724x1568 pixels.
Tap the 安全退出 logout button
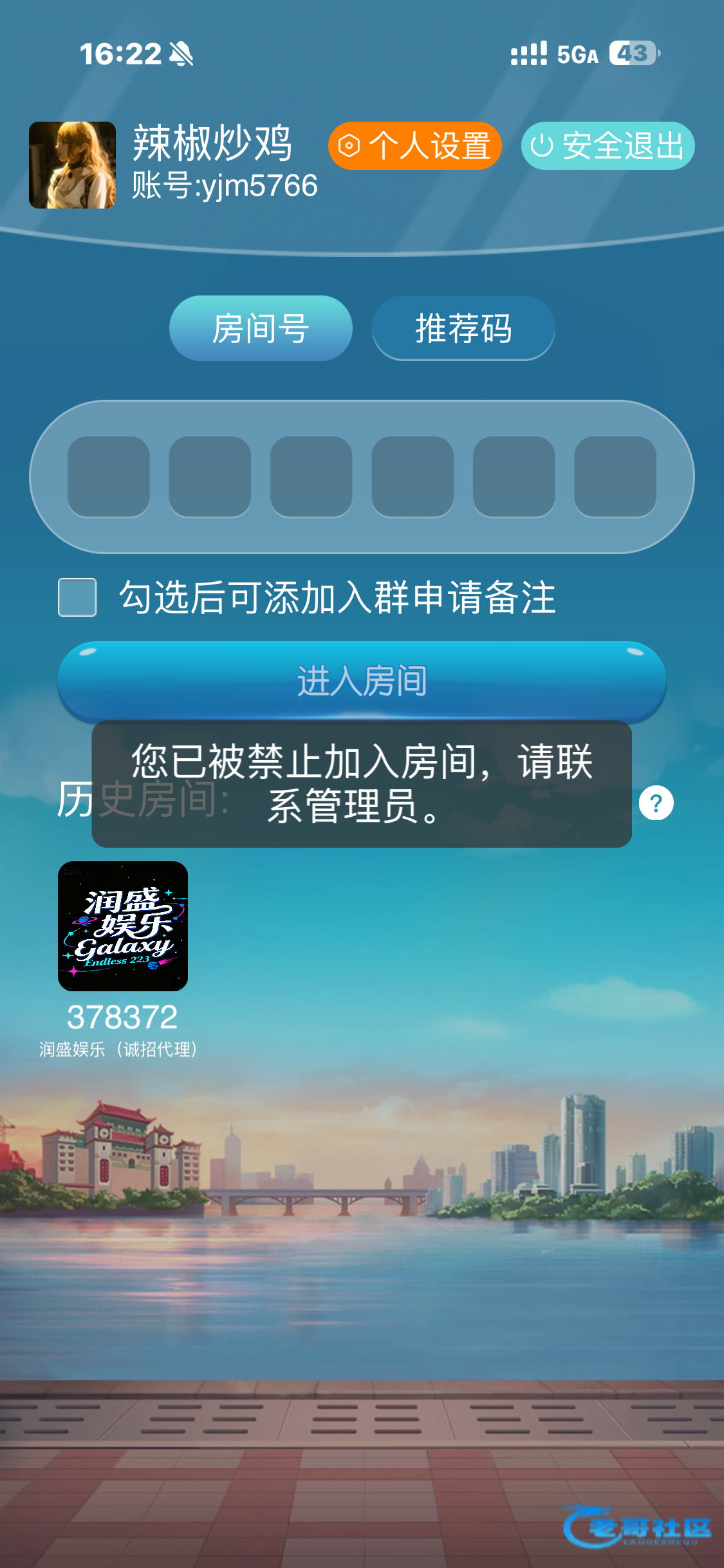click(608, 145)
